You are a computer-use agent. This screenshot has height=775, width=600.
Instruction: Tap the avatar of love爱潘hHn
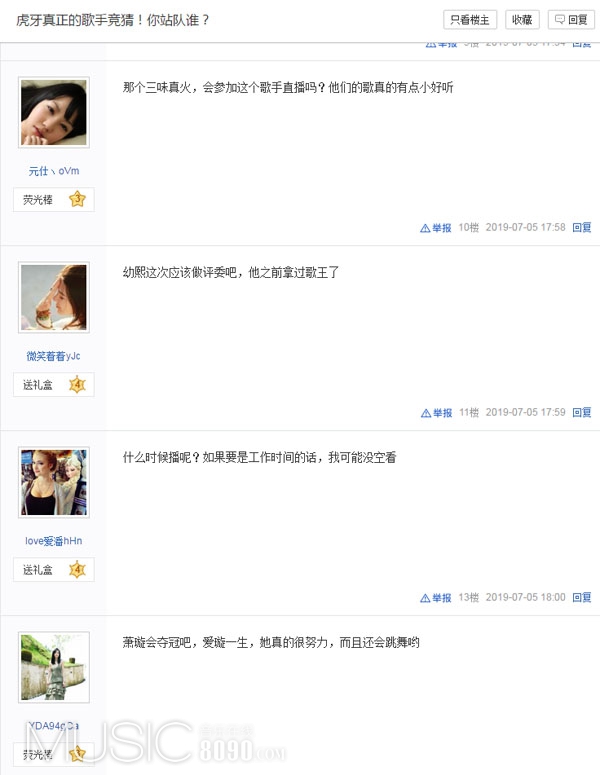coord(54,483)
